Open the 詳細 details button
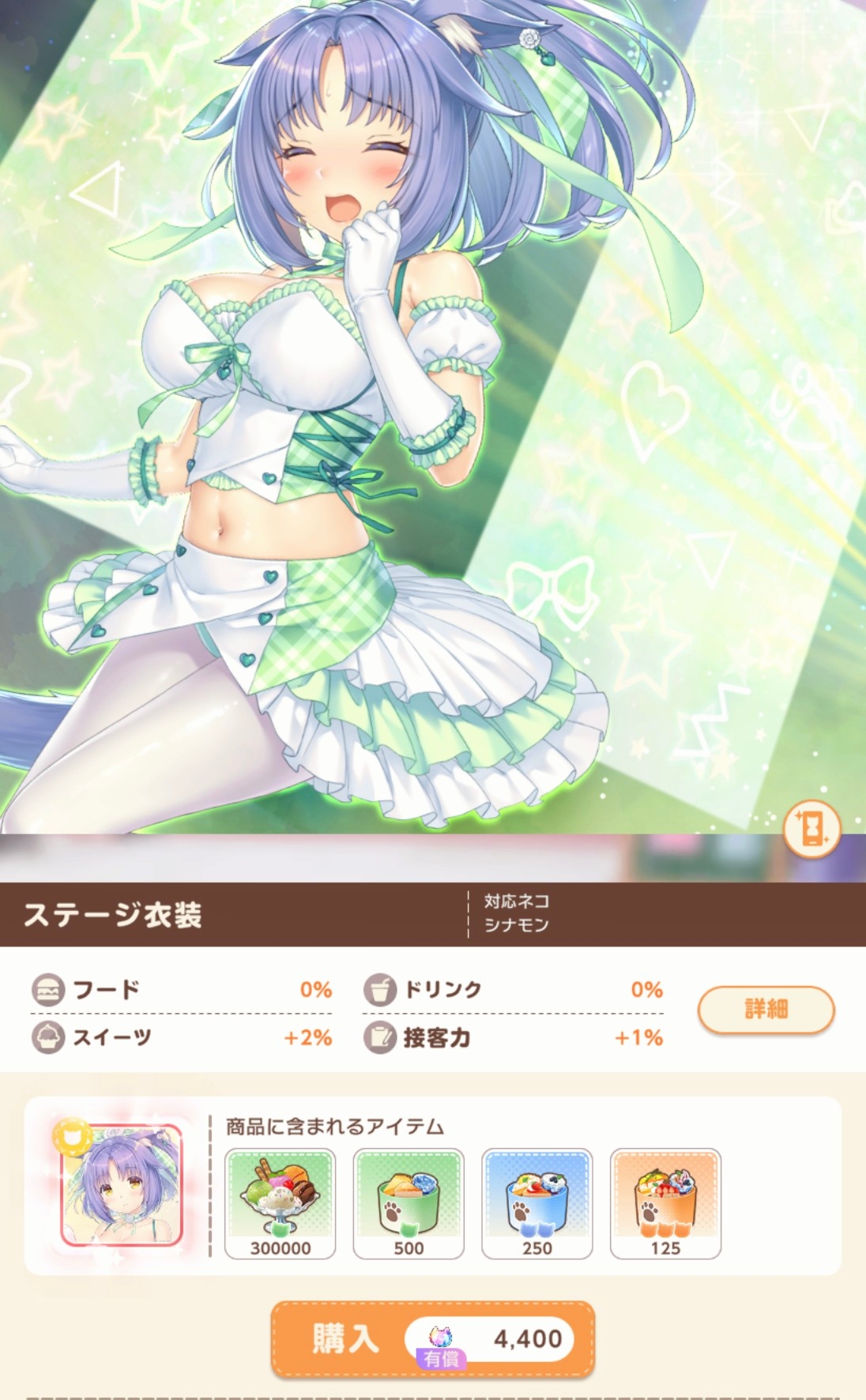 (766, 1009)
